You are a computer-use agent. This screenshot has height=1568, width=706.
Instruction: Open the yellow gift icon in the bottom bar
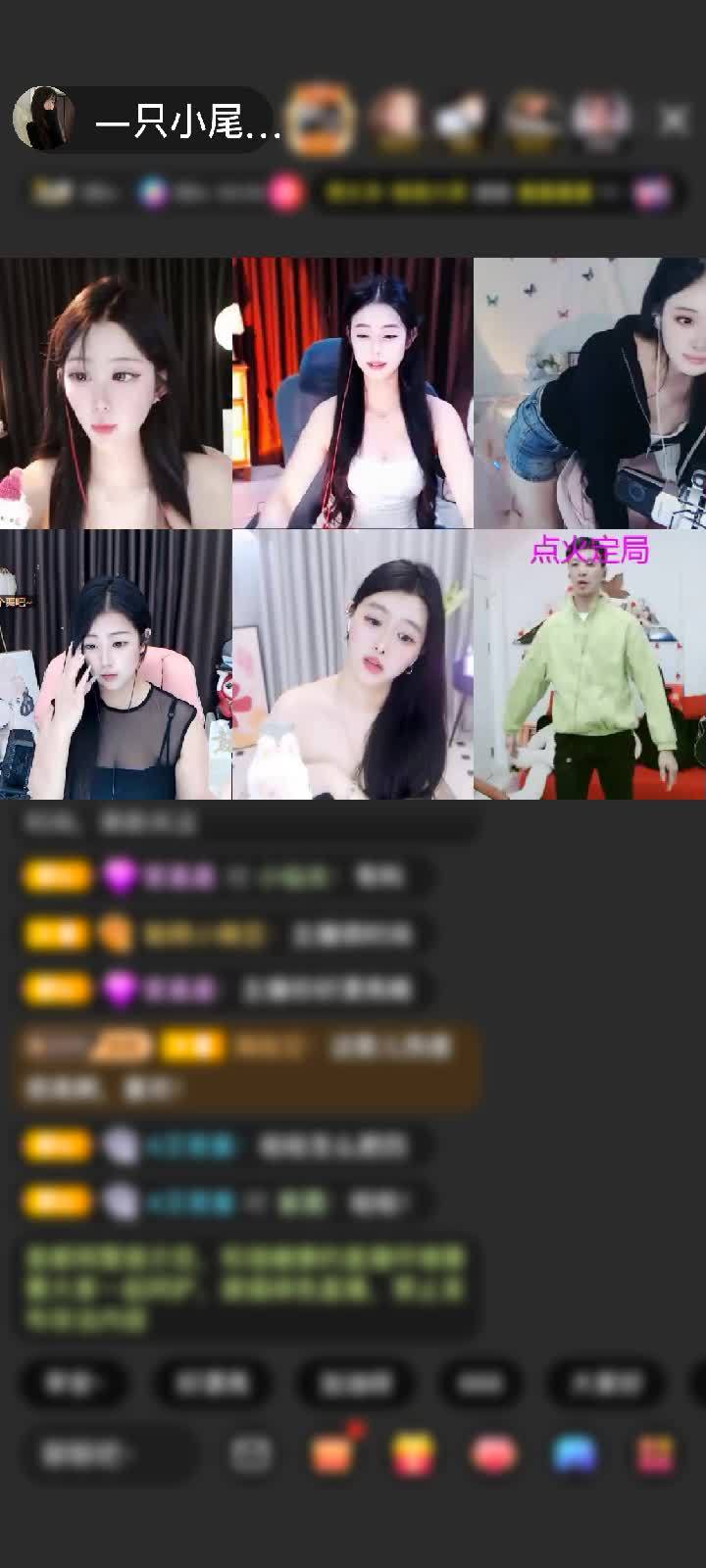[x=413, y=1454]
